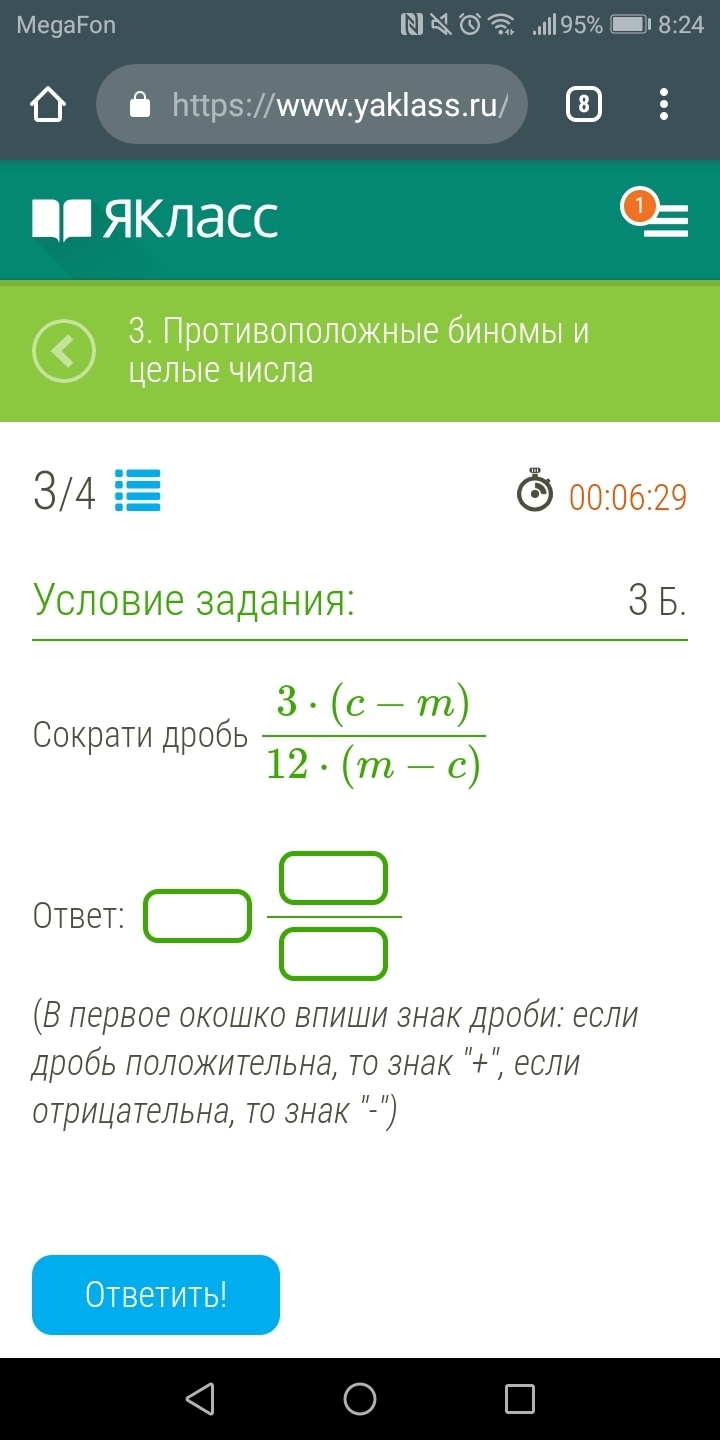The height and width of the screenshot is (1440, 720).
Task: Open the task list icon next to 3/4
Action: point(138,491)
